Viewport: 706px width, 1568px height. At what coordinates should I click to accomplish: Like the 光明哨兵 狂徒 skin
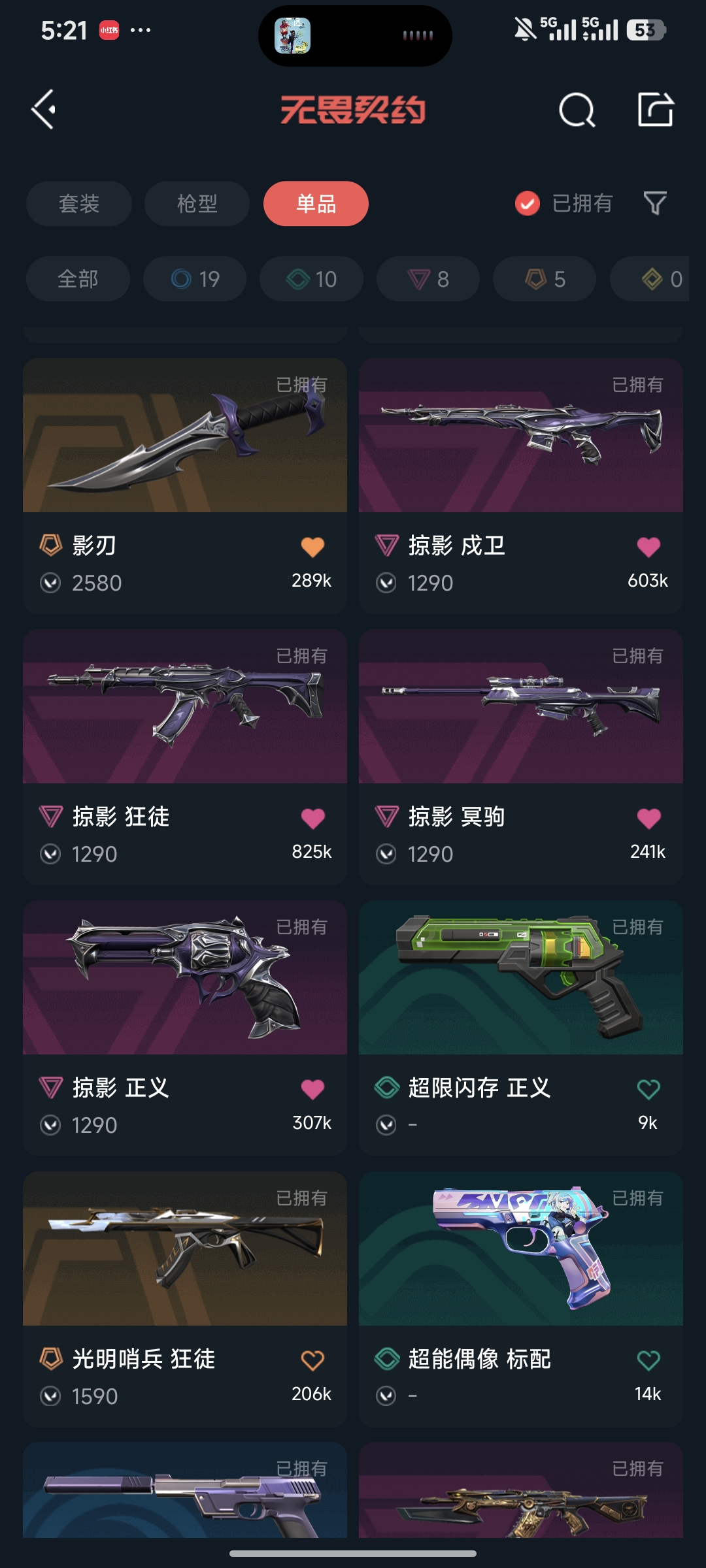[x=312, y=1360]
